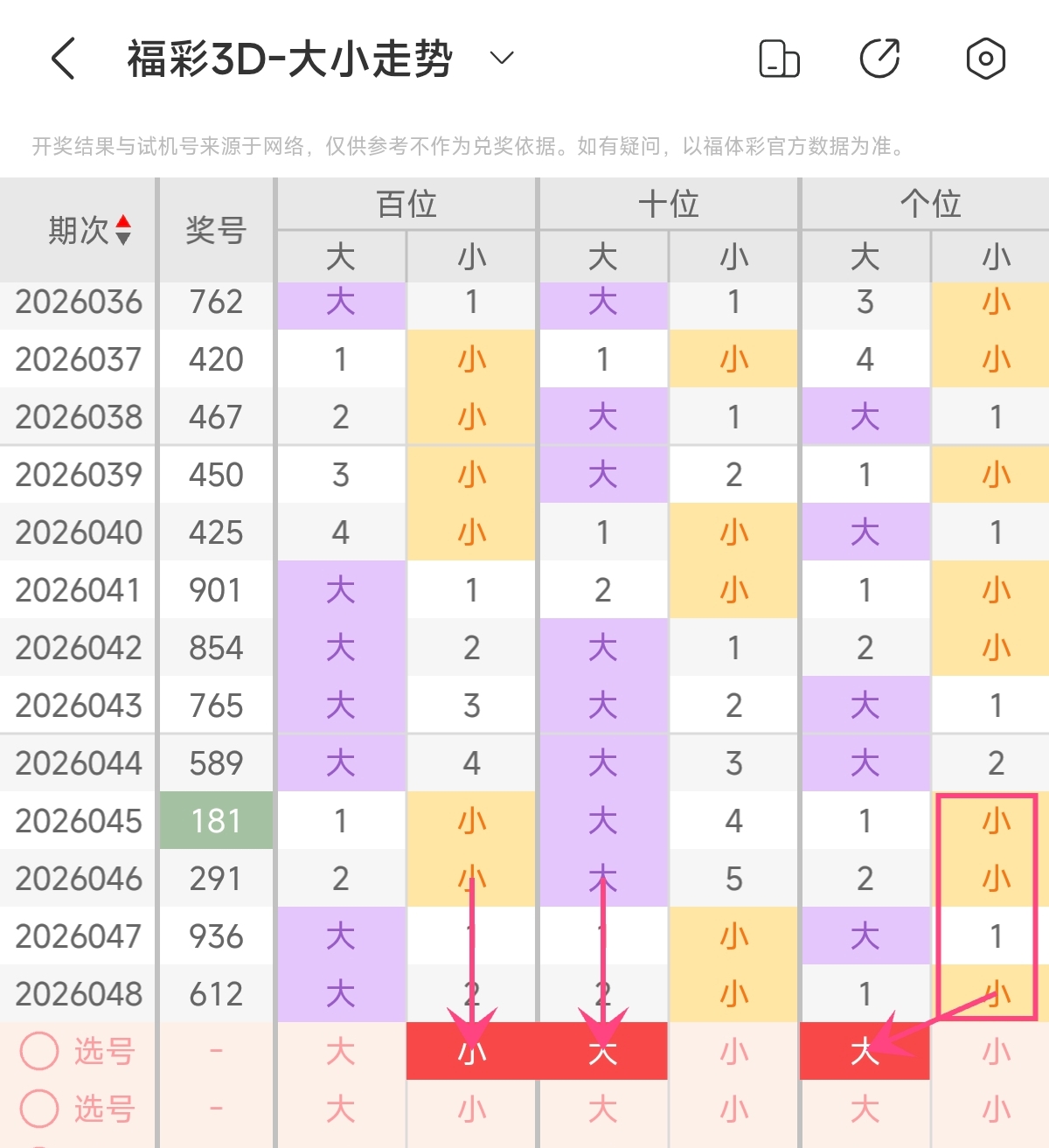Tap the screen rotation icon in header

[x=779, y=59]
